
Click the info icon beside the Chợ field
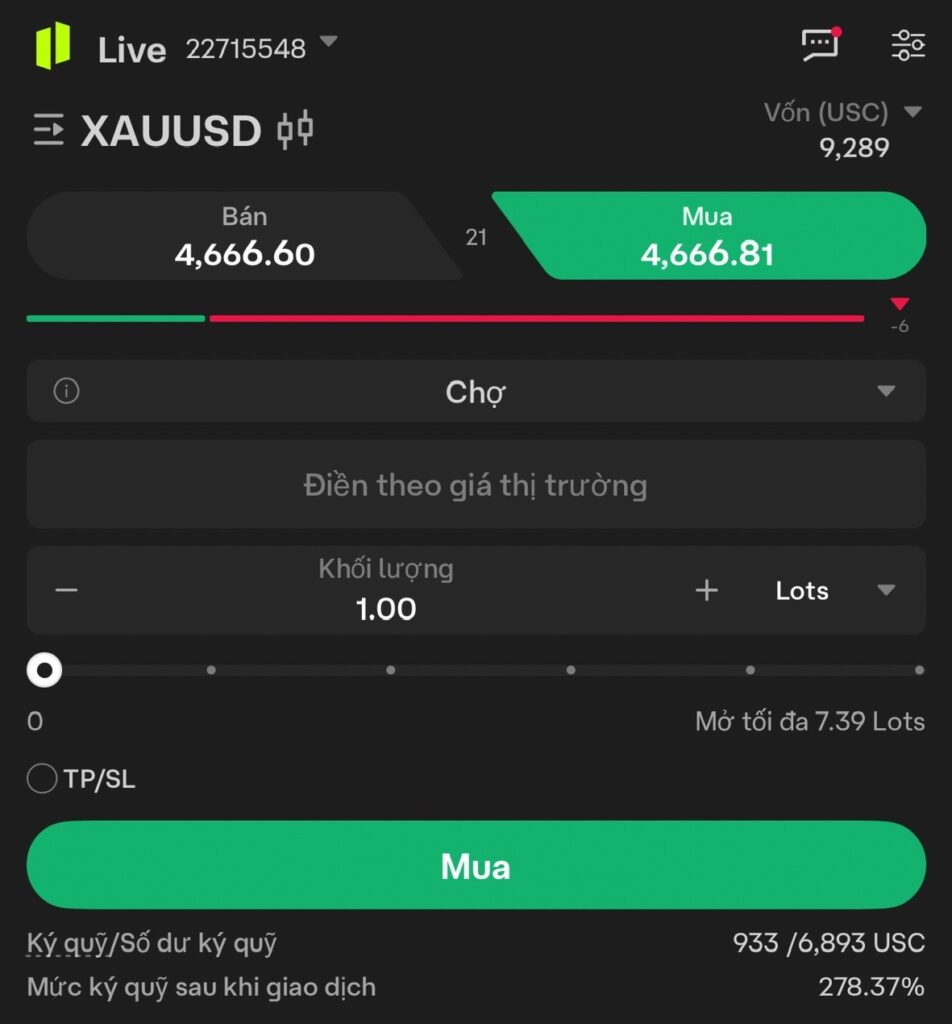point(65,391)
